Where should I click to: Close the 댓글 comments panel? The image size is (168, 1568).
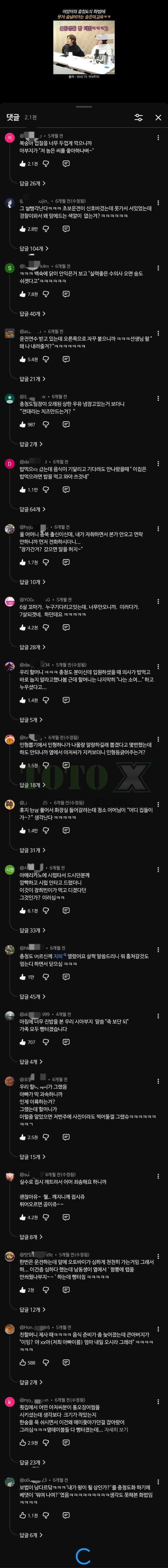pos(158,117)
